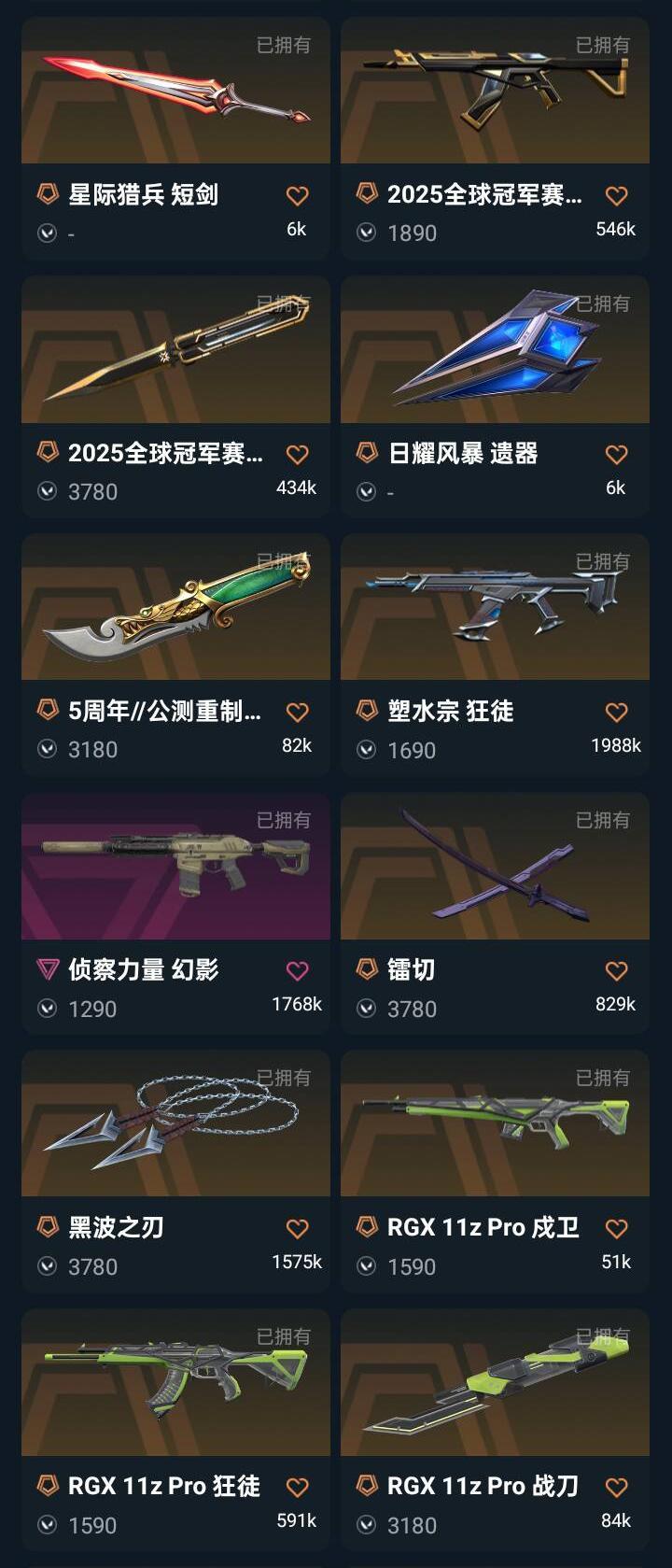
Task: Click the 黑波之刃 chain blade thumbnail
Action: (175, 1125)
